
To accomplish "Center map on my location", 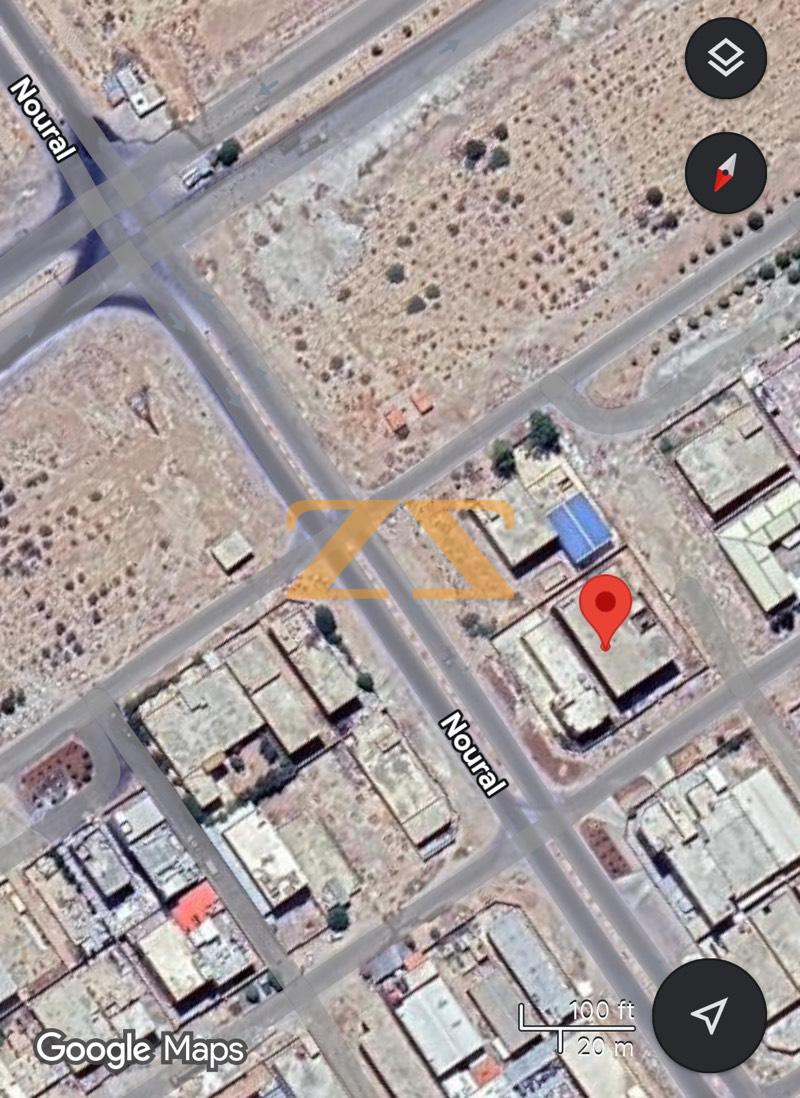I will (x=709, y=1017).
